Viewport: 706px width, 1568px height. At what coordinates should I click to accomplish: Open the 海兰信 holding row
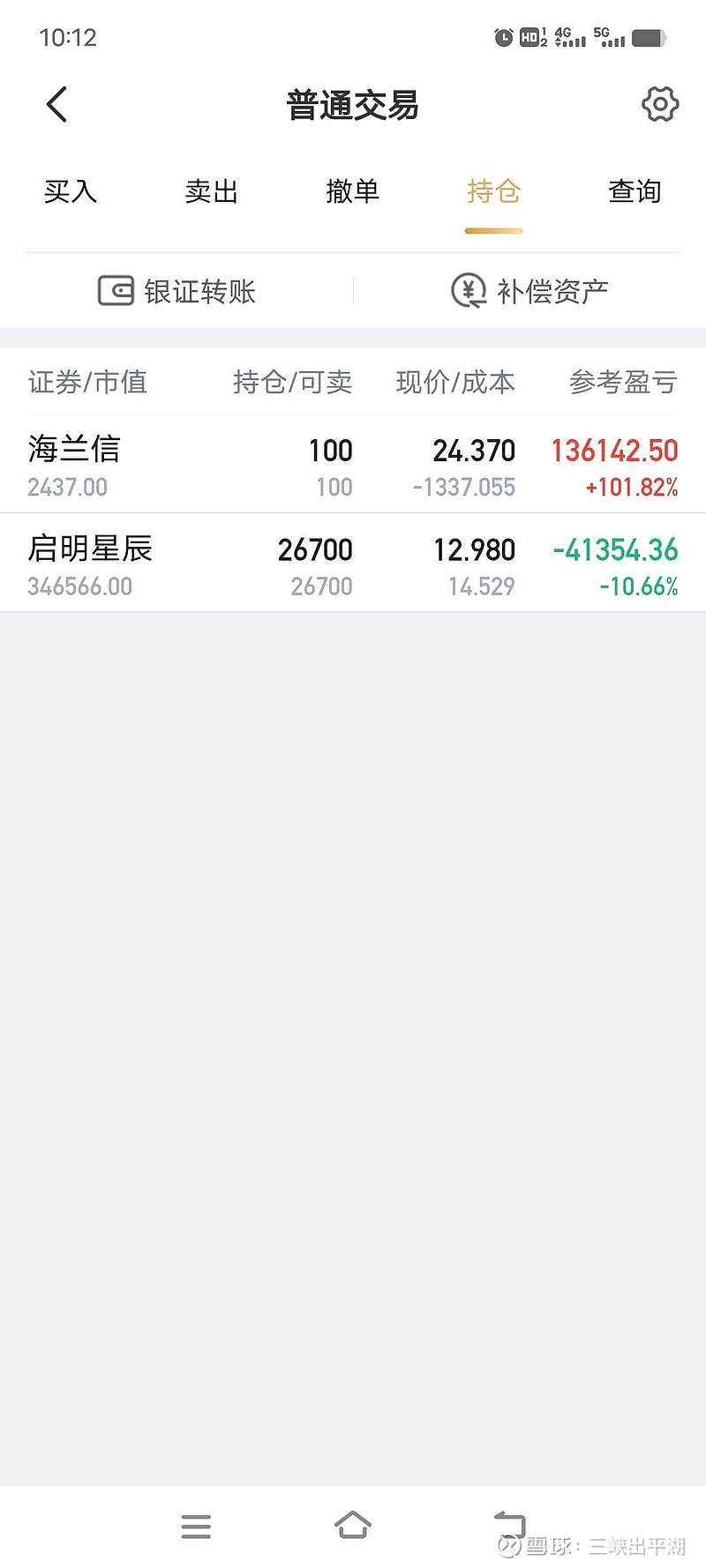(x=353, y=466)
